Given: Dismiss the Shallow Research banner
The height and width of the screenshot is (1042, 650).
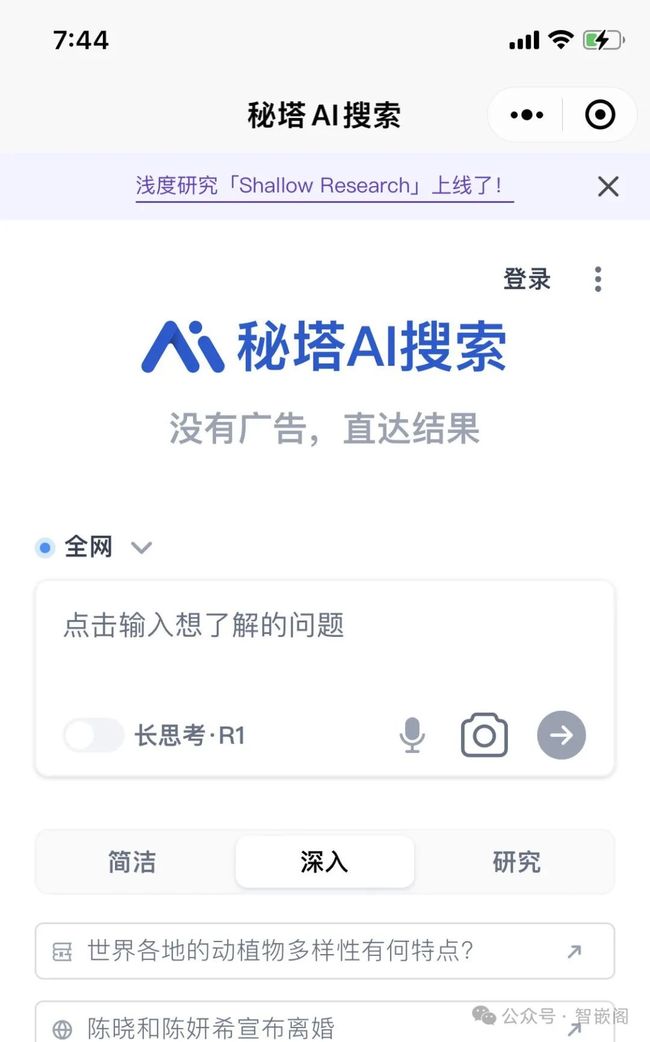Looking at the screenshot, I should tap(607, 186).
